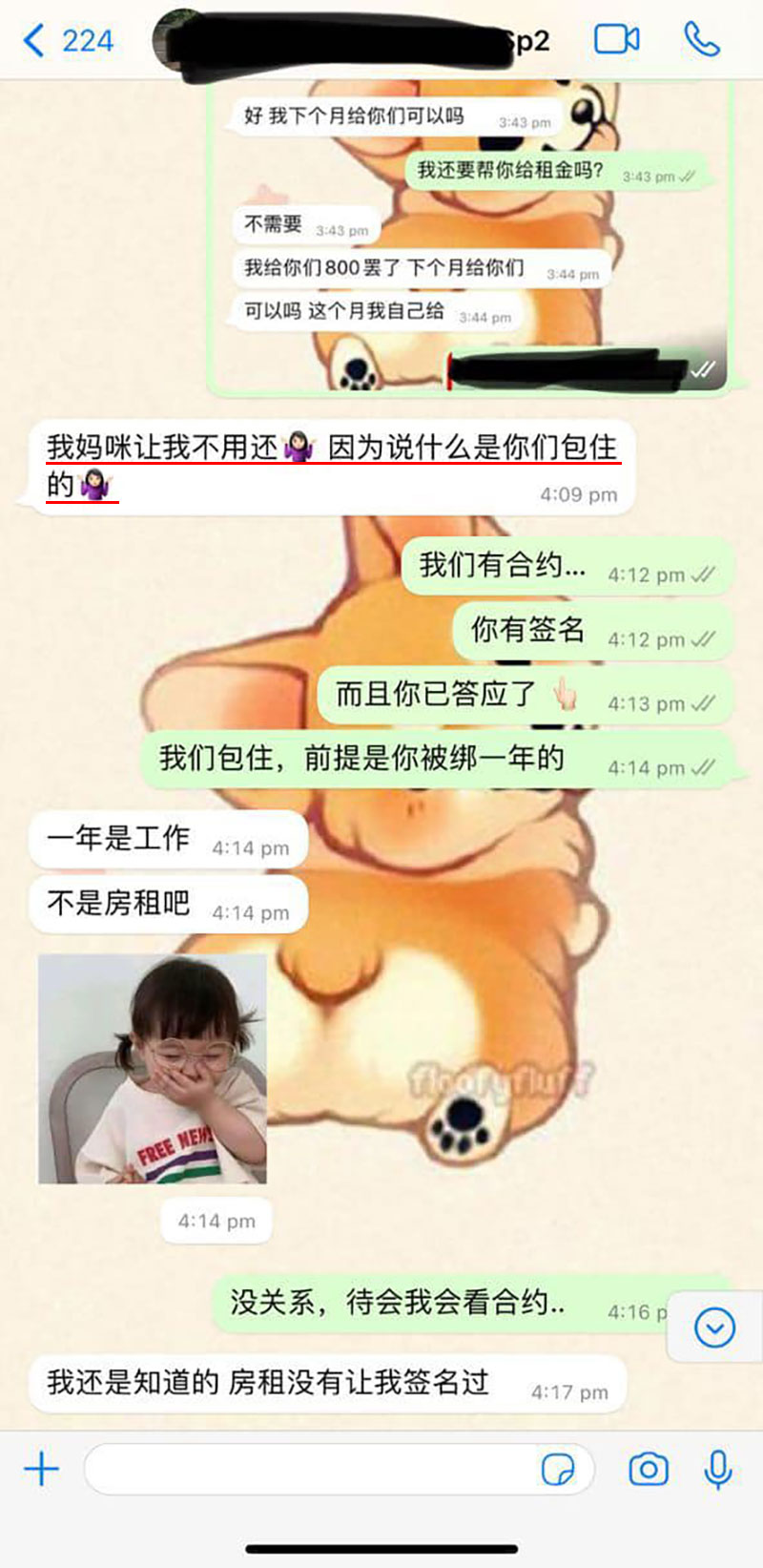Open the contact info header
763x1568 pixels.
click(353, 40)
